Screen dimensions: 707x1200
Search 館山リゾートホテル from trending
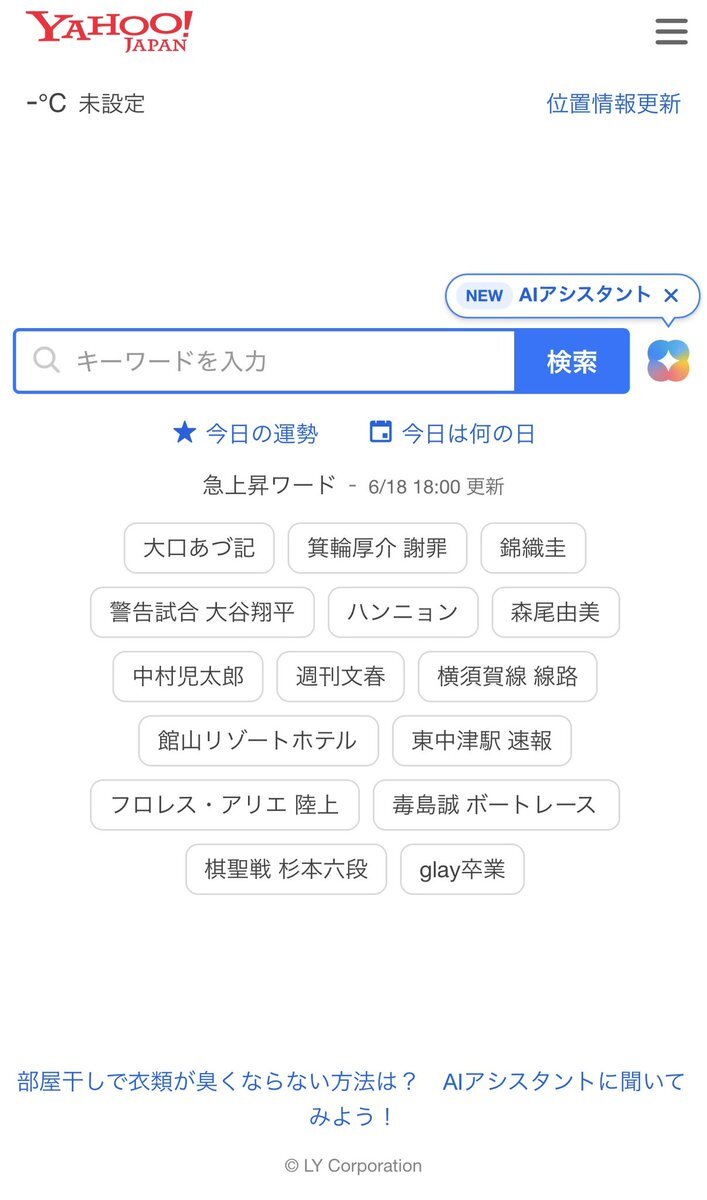[258, 740]
